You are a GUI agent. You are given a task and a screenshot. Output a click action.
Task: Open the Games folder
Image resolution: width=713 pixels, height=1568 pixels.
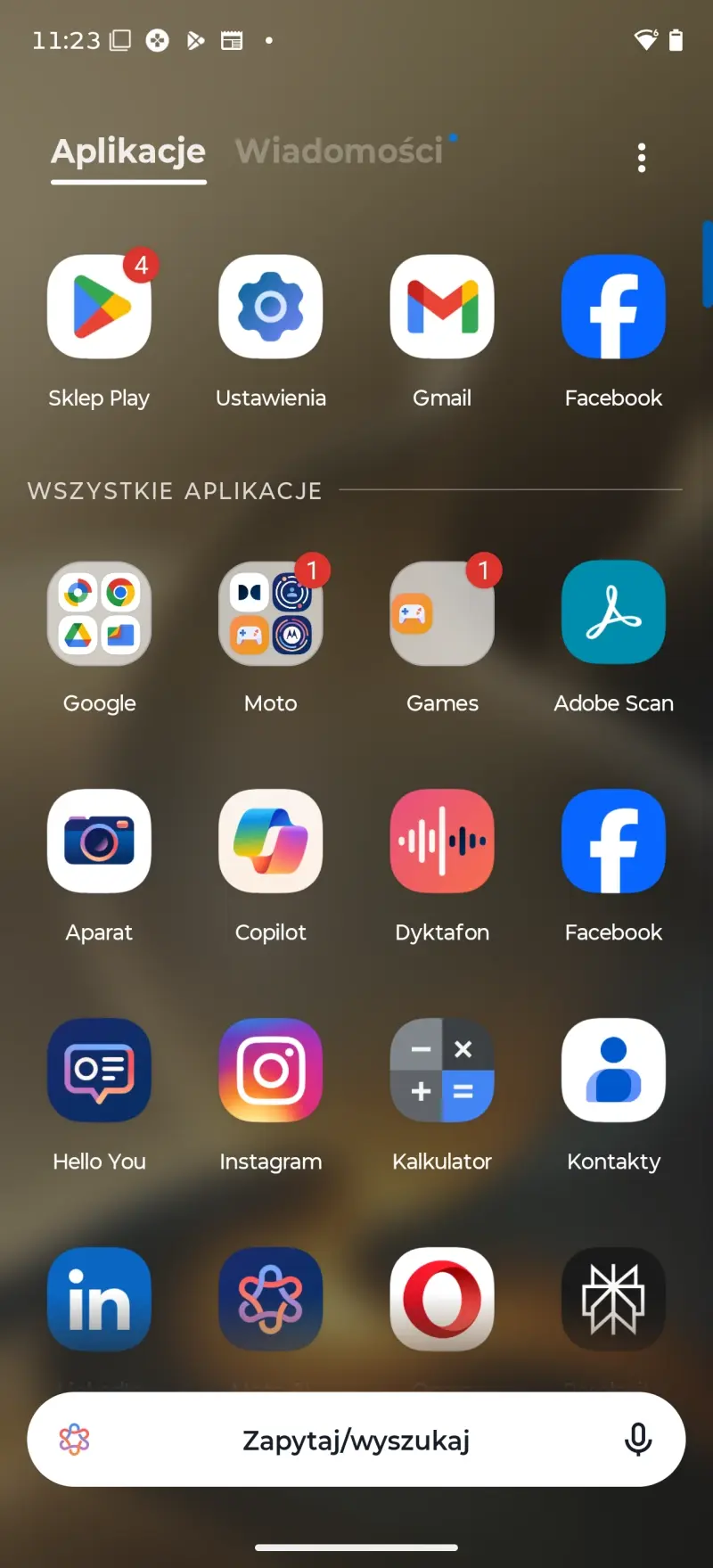442,613
